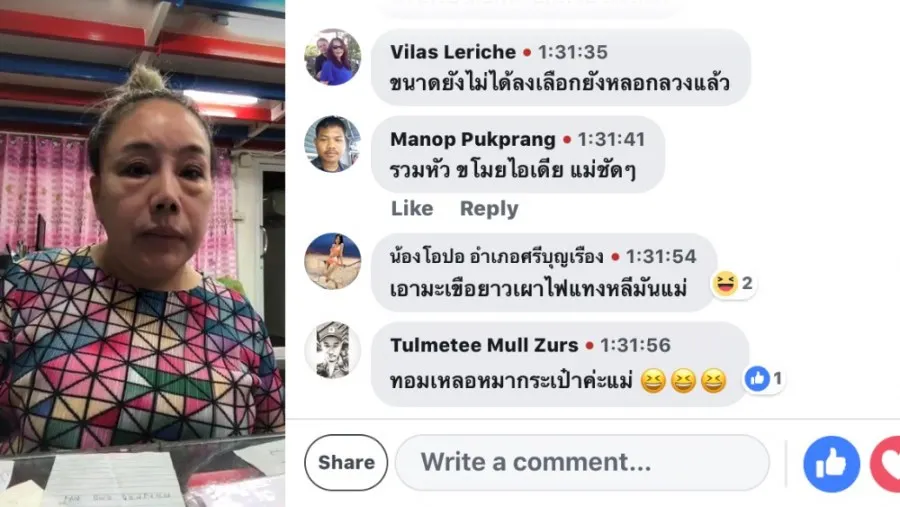Open the Write a comment field
Screen dimensions: 900x507
[582, 462]
